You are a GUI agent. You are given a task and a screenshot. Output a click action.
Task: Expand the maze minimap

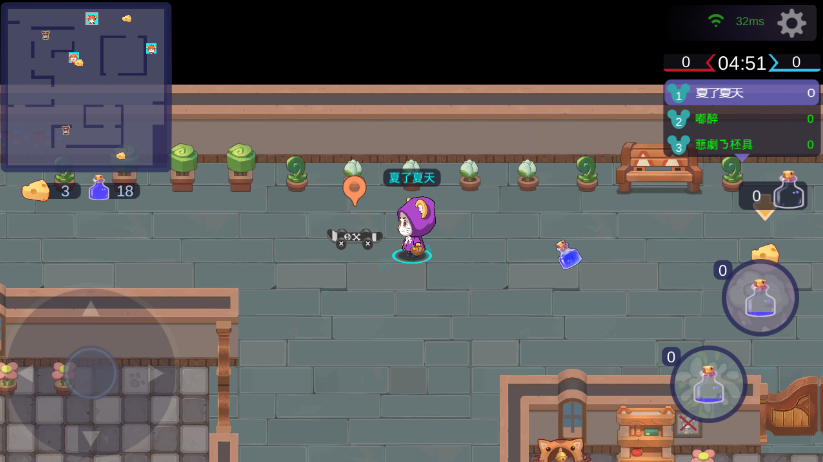[86, 86]
